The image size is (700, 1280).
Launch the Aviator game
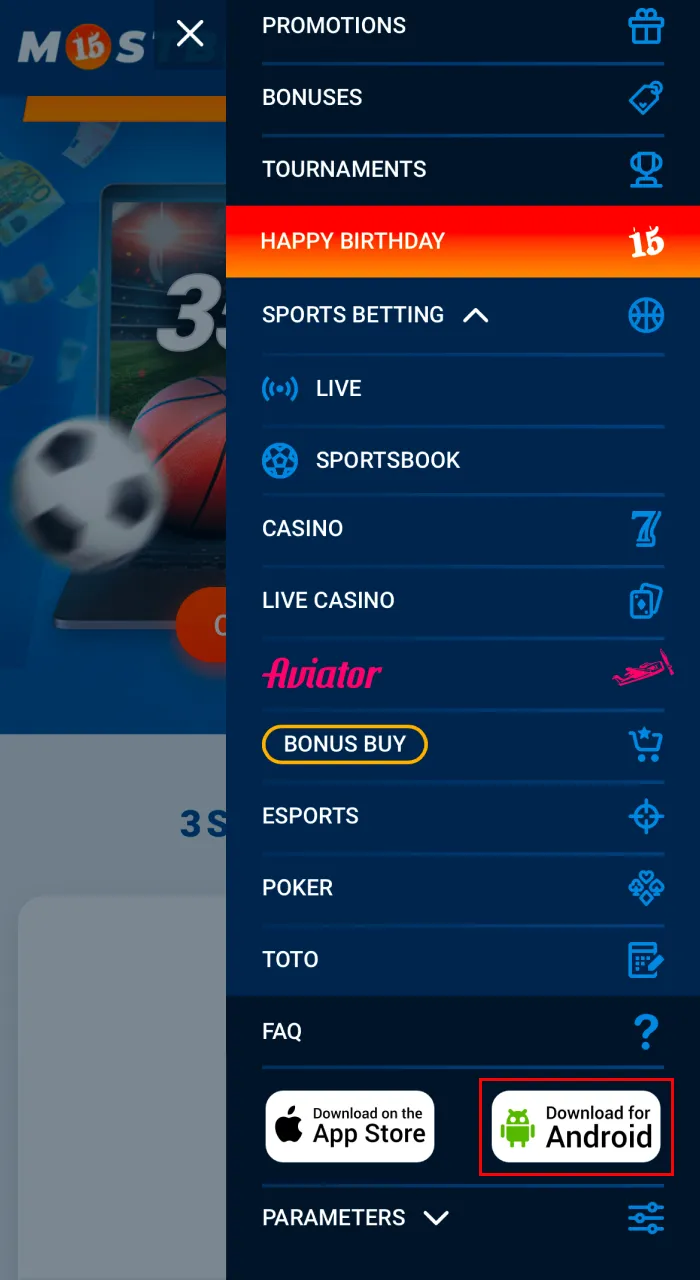click(x=322, y=673)
